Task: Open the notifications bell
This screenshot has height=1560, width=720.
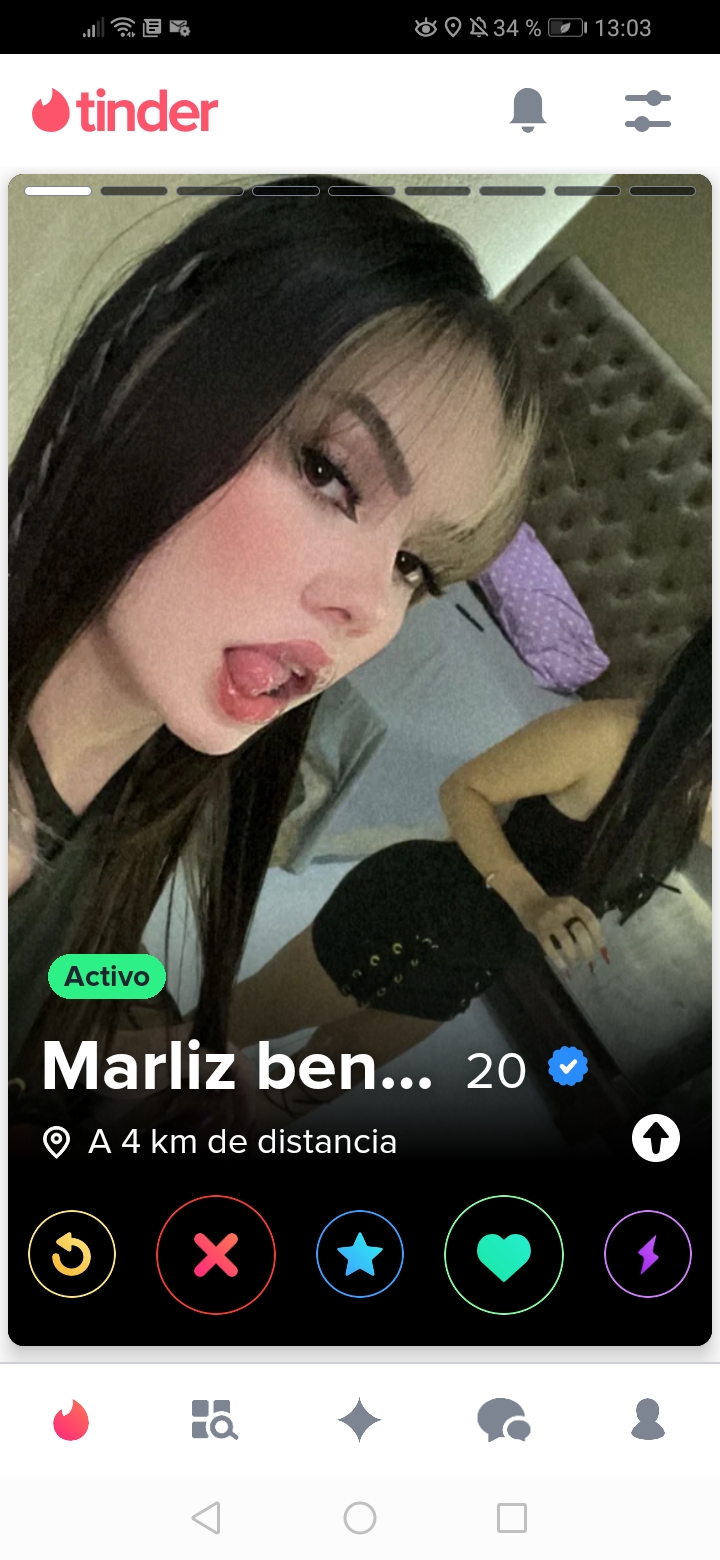Action: click(x=528, y=110)
